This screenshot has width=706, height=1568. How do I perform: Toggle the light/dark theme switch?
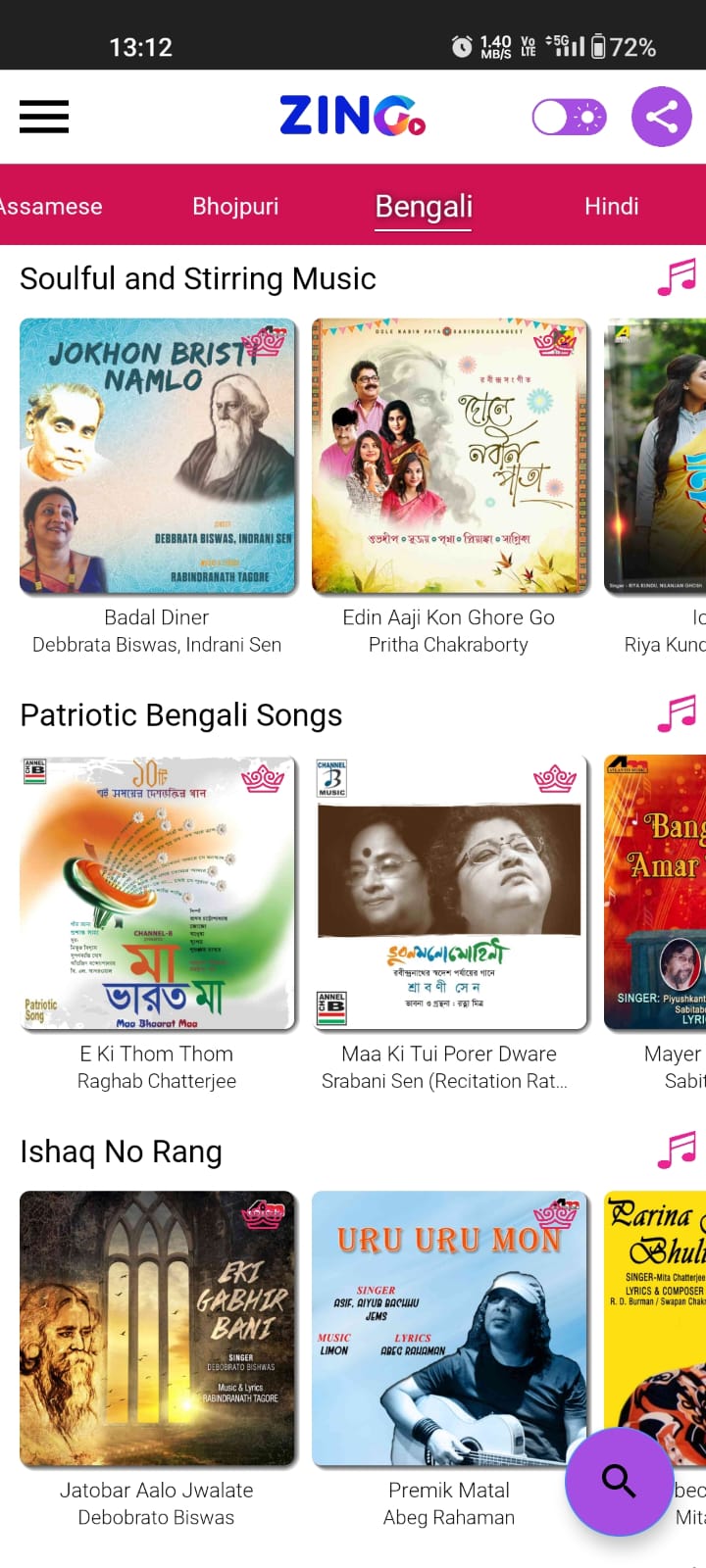click(569, 118)
